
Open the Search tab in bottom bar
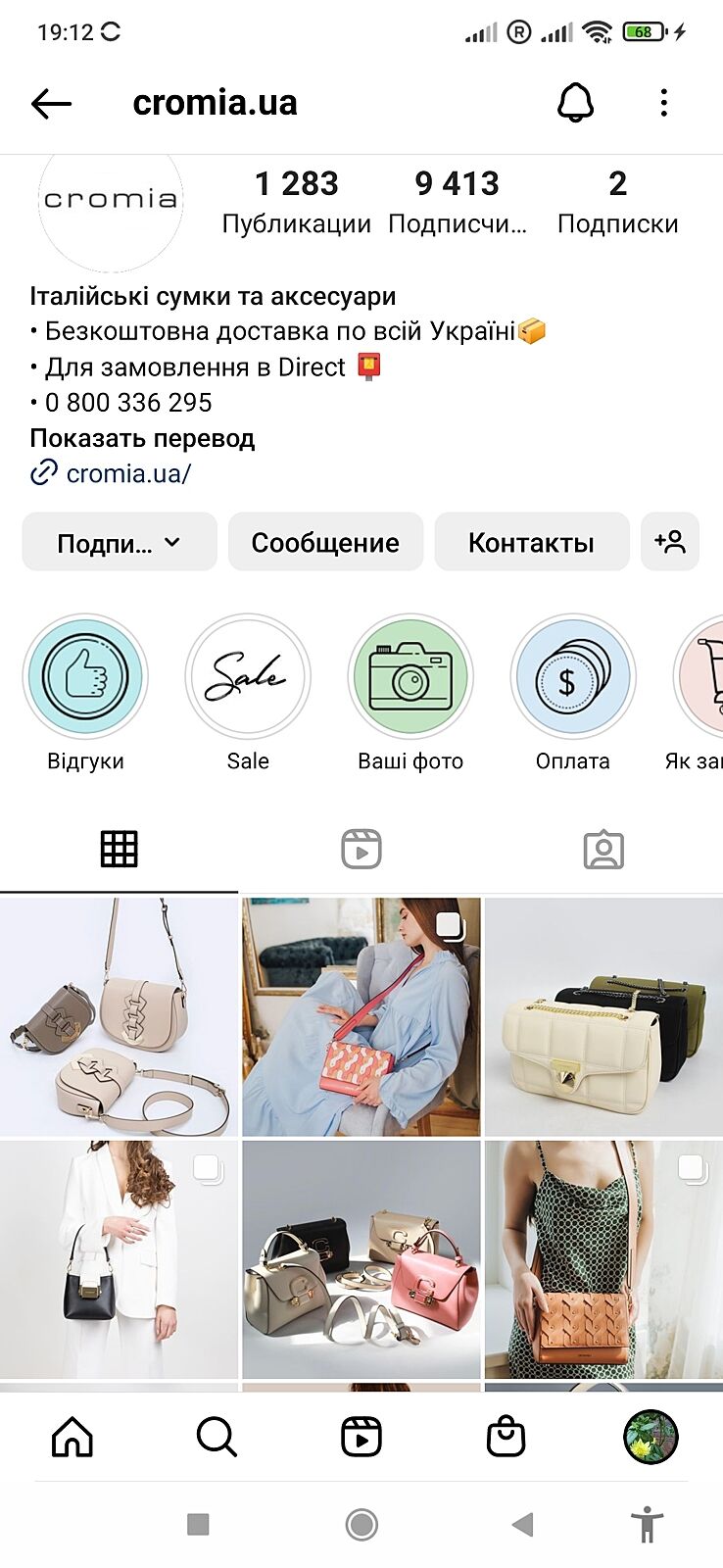(x=217, y=1437)
